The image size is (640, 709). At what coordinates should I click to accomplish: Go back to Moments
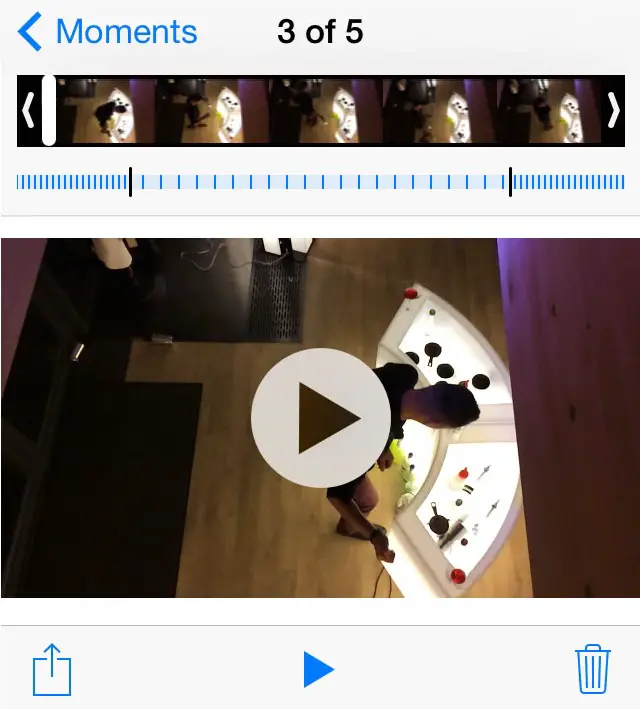tap(108, 32)
